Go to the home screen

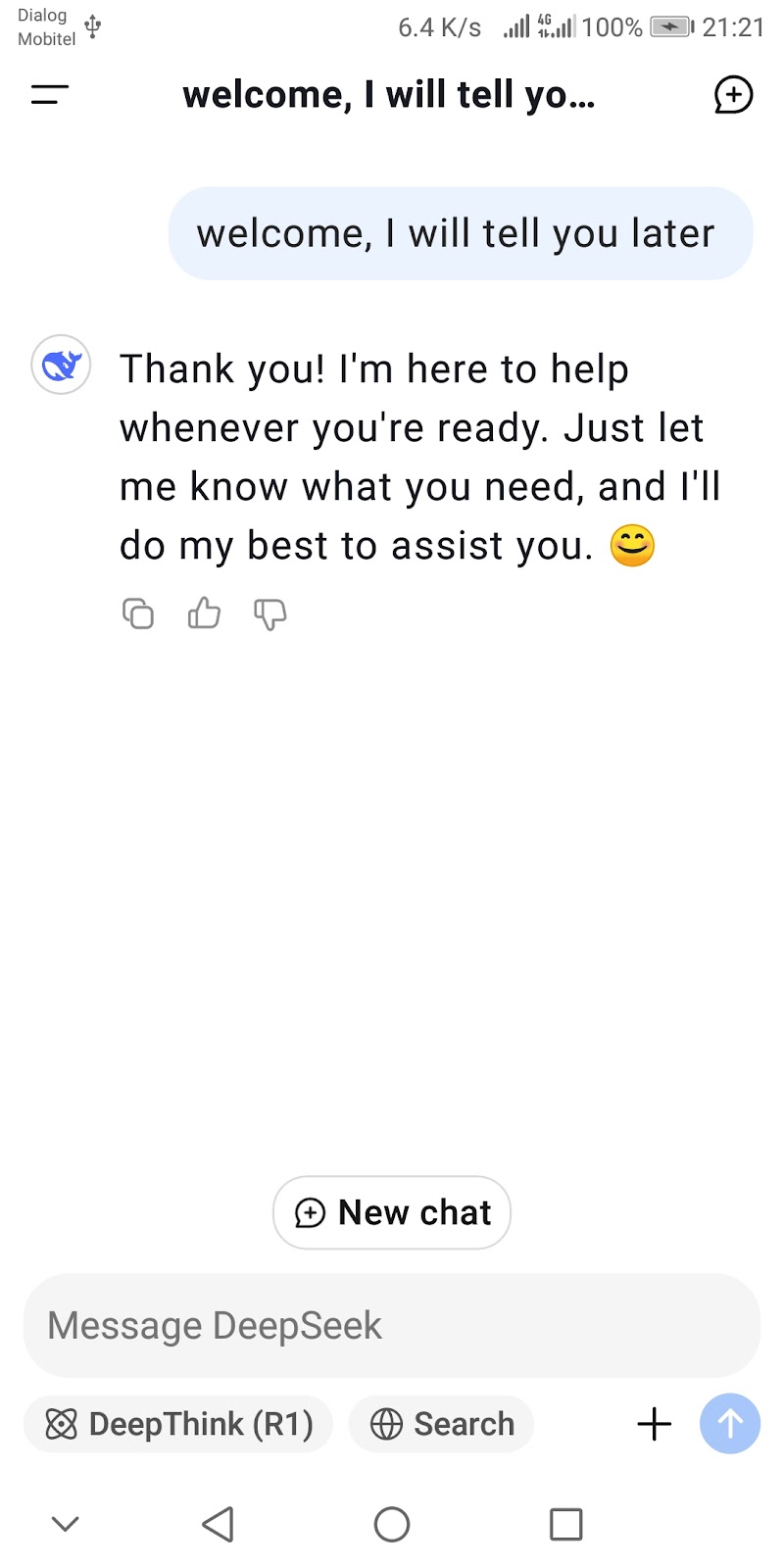click(x=392, y=1524)
